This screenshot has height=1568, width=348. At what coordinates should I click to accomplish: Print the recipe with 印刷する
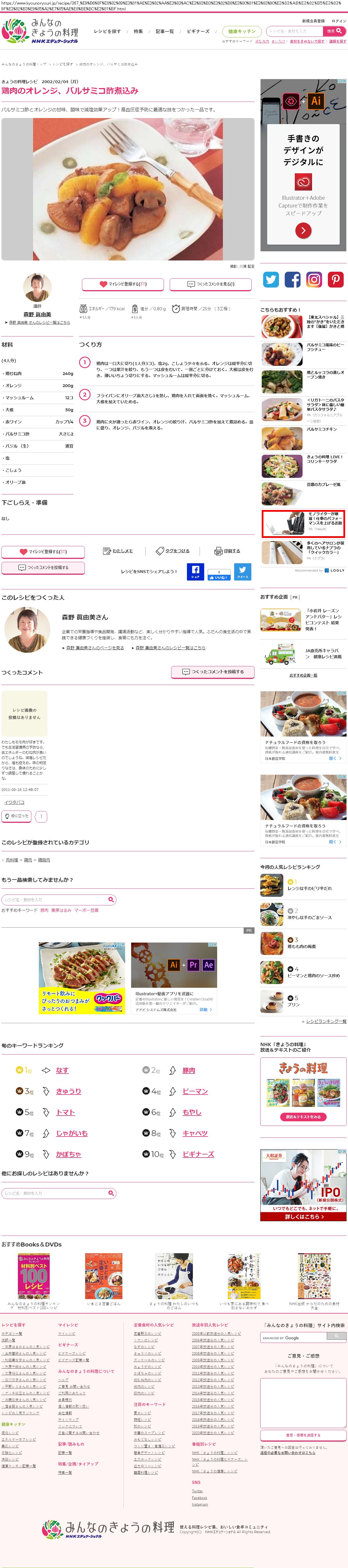[227, 551]
